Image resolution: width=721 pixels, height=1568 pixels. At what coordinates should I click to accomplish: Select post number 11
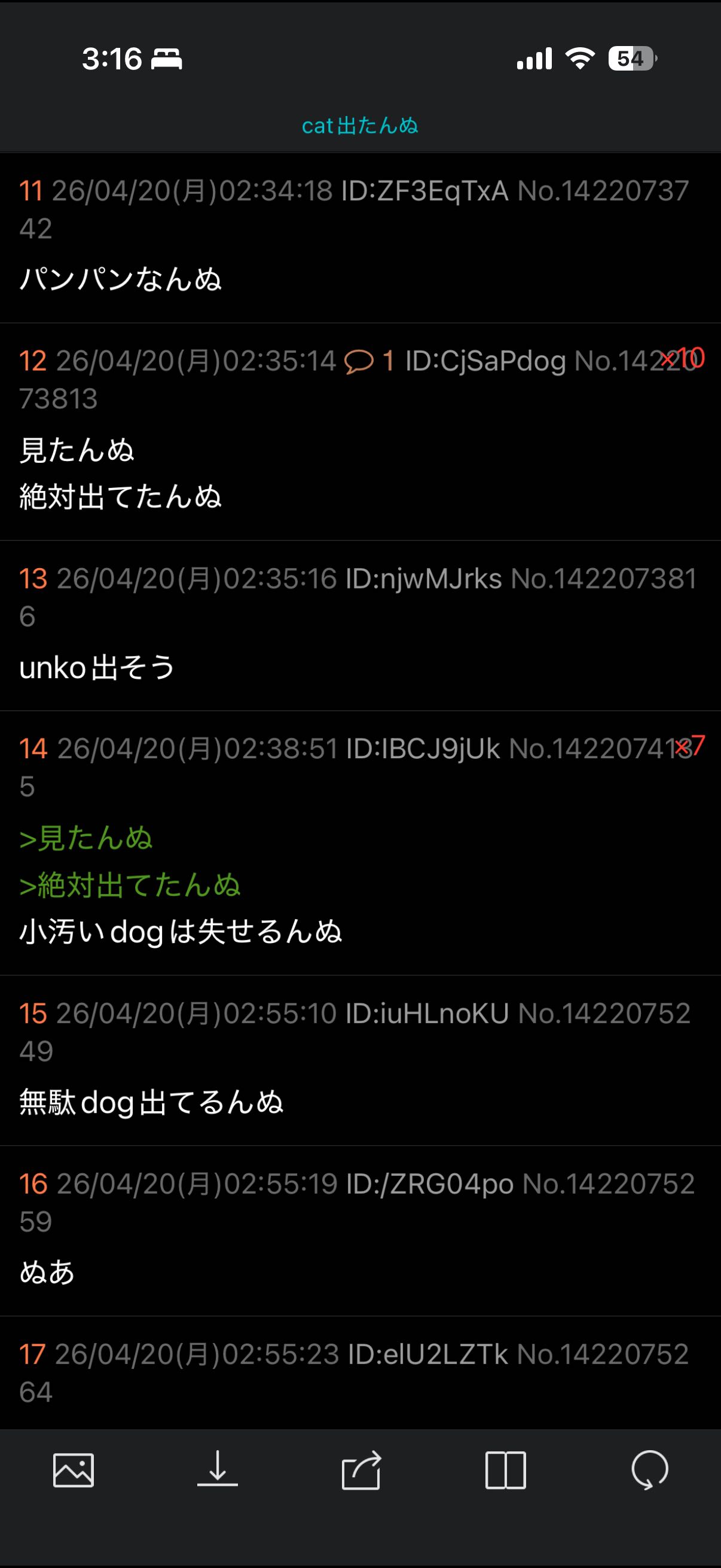click(x=30, y=191)
